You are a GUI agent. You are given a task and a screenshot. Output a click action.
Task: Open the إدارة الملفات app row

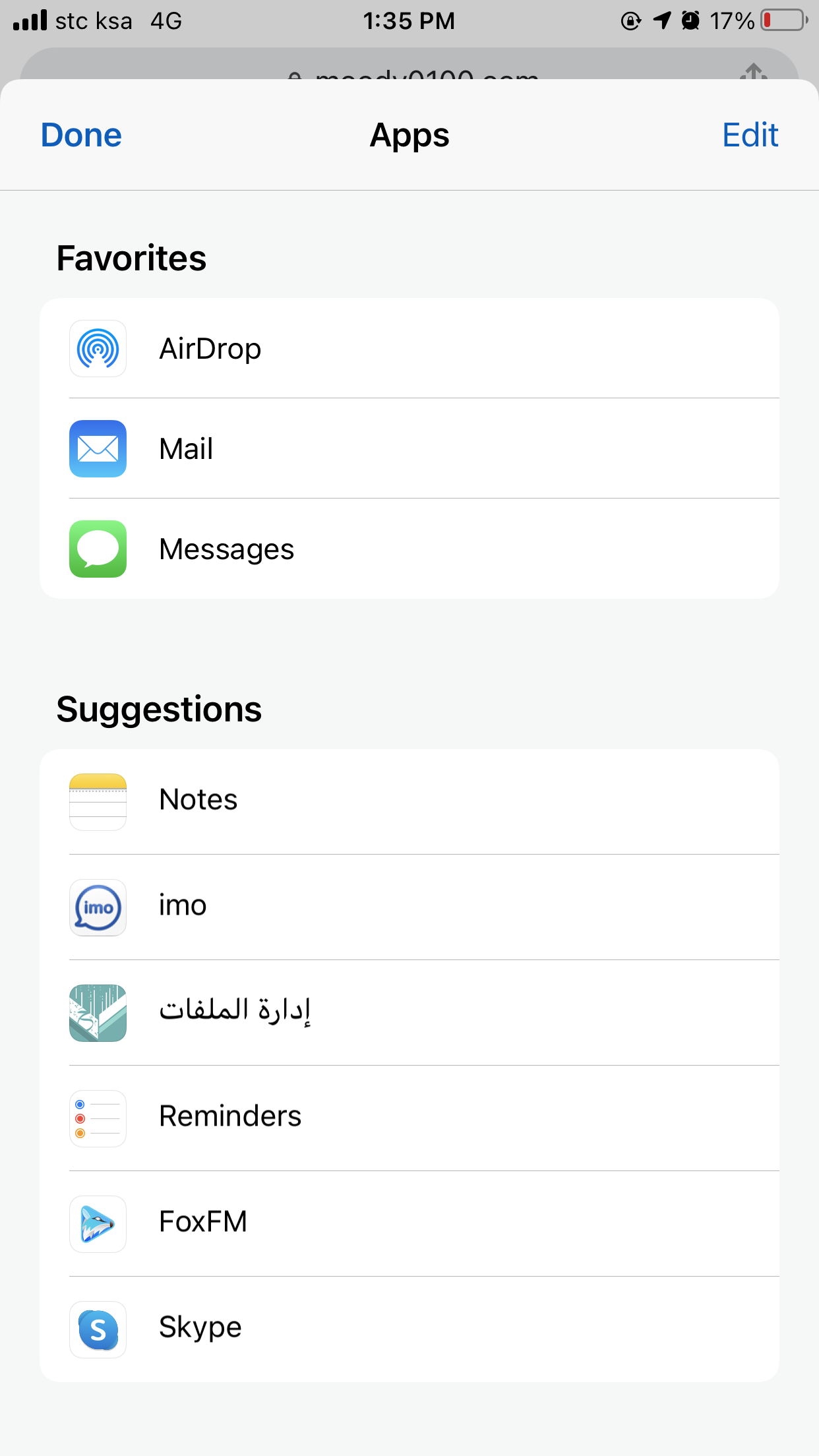[409, 1013]
